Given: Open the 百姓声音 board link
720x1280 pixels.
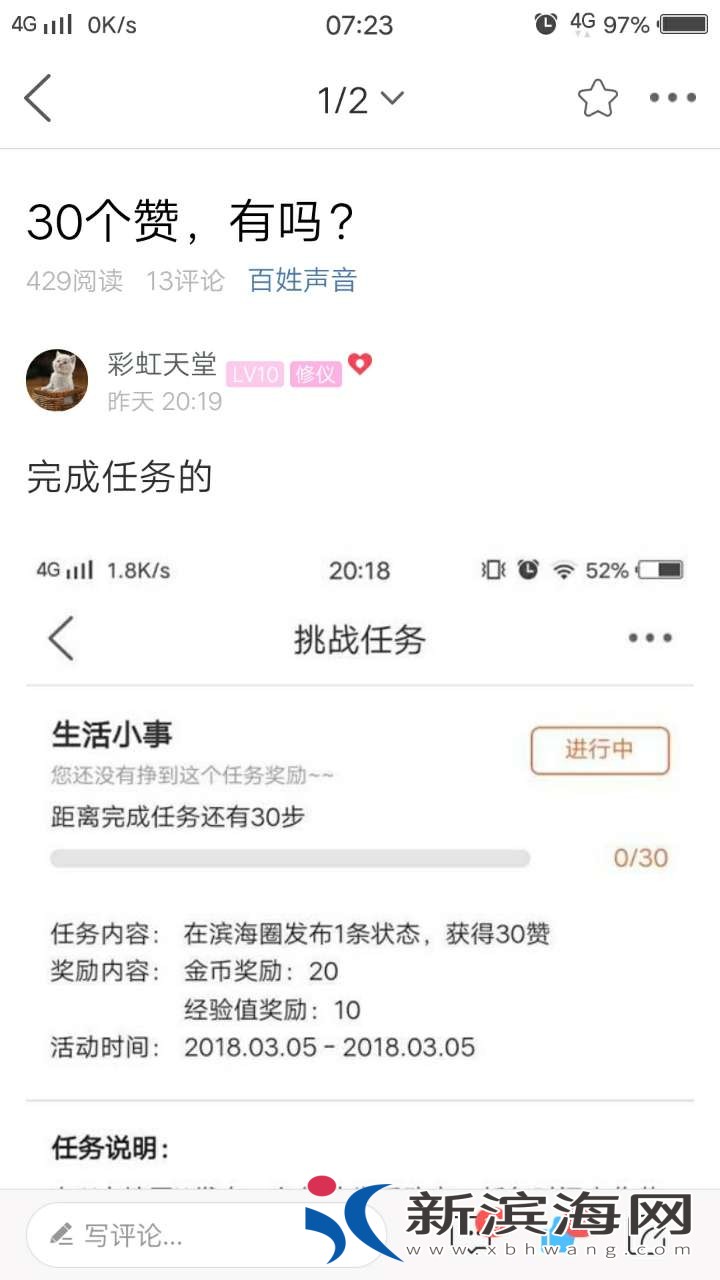Looking at the screenshot, I should [302, 281].
